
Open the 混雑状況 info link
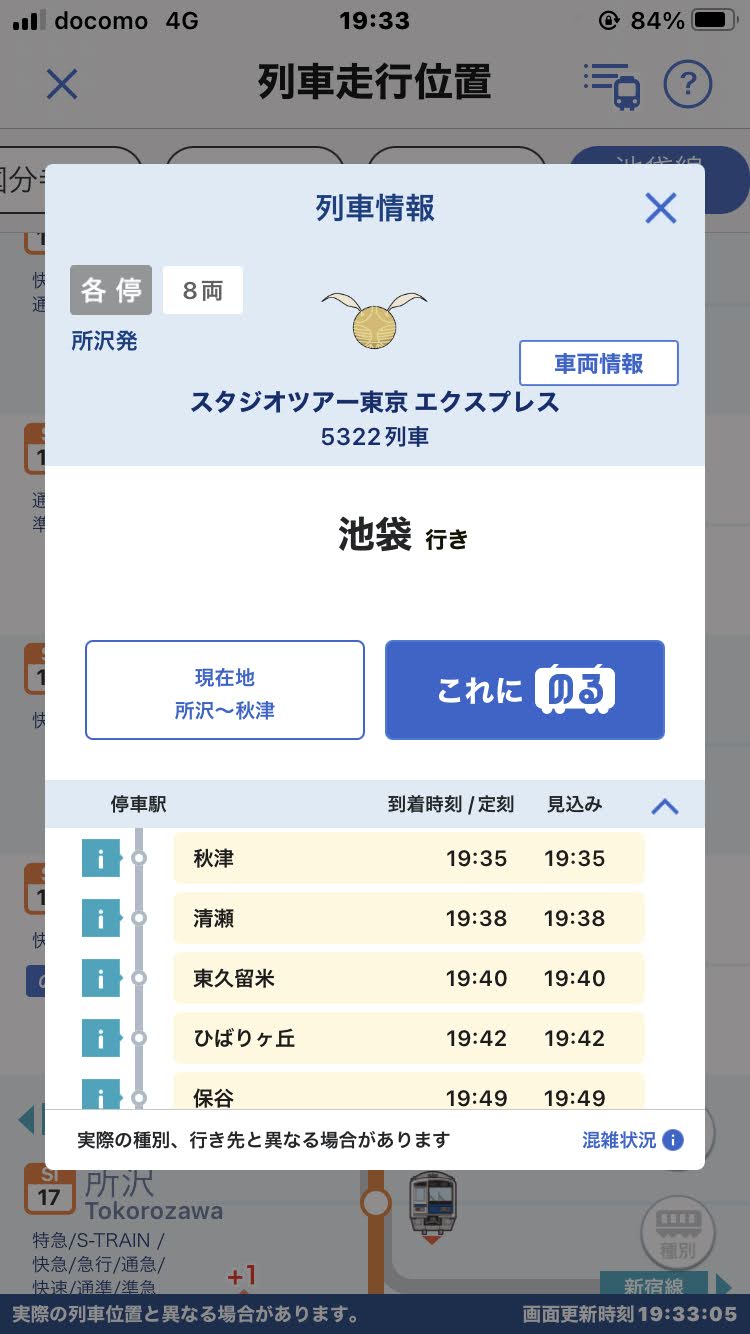[x=633, y=1140]
